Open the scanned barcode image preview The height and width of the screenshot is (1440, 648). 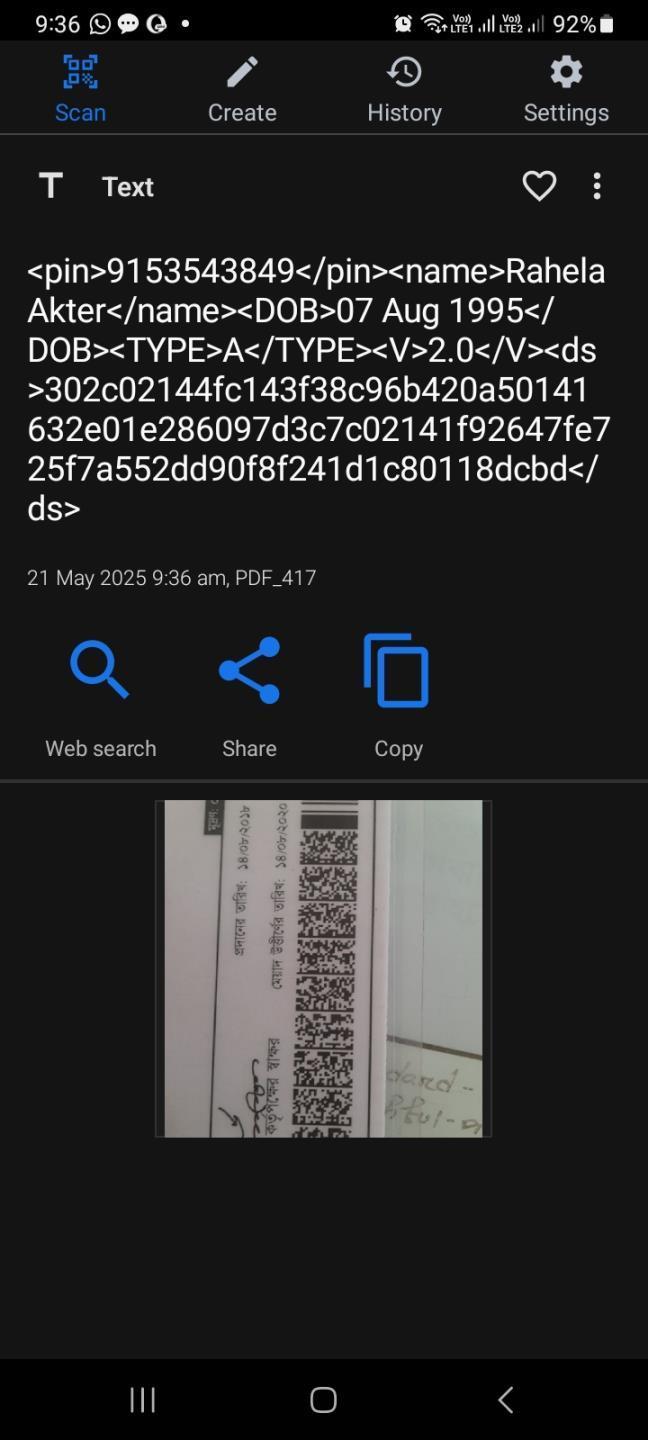(323, 968)
